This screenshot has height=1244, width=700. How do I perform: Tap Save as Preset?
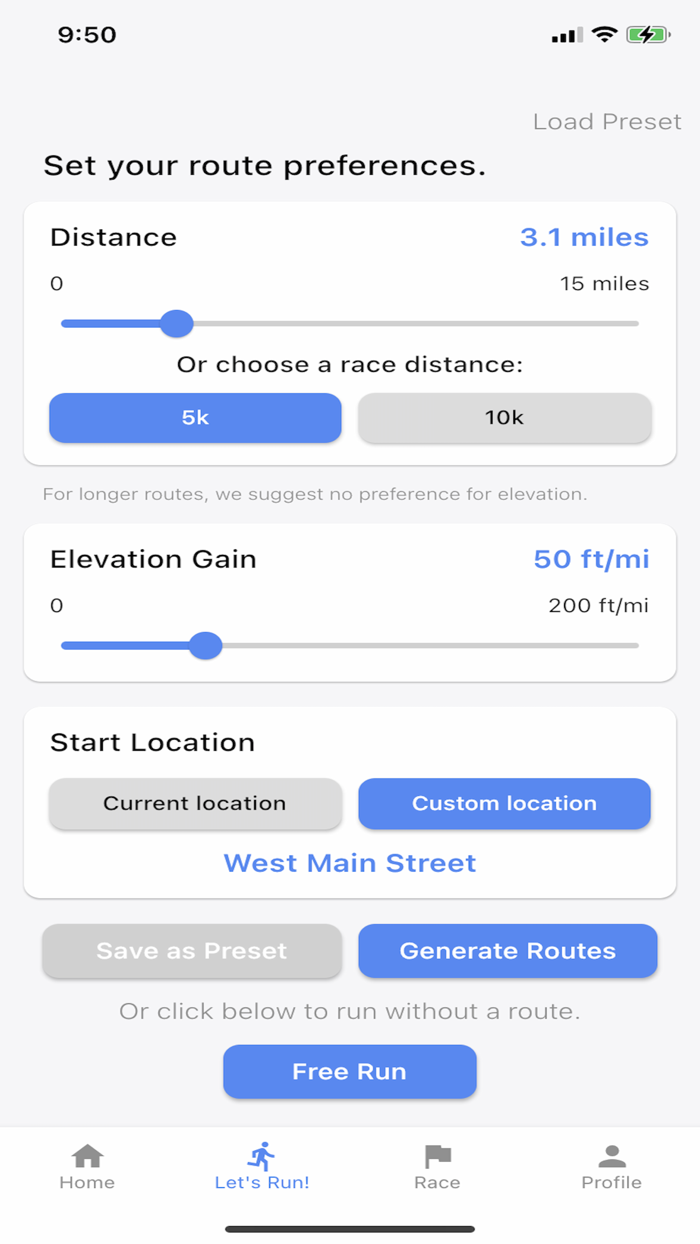pyautogui.click(x=192, y=951)
